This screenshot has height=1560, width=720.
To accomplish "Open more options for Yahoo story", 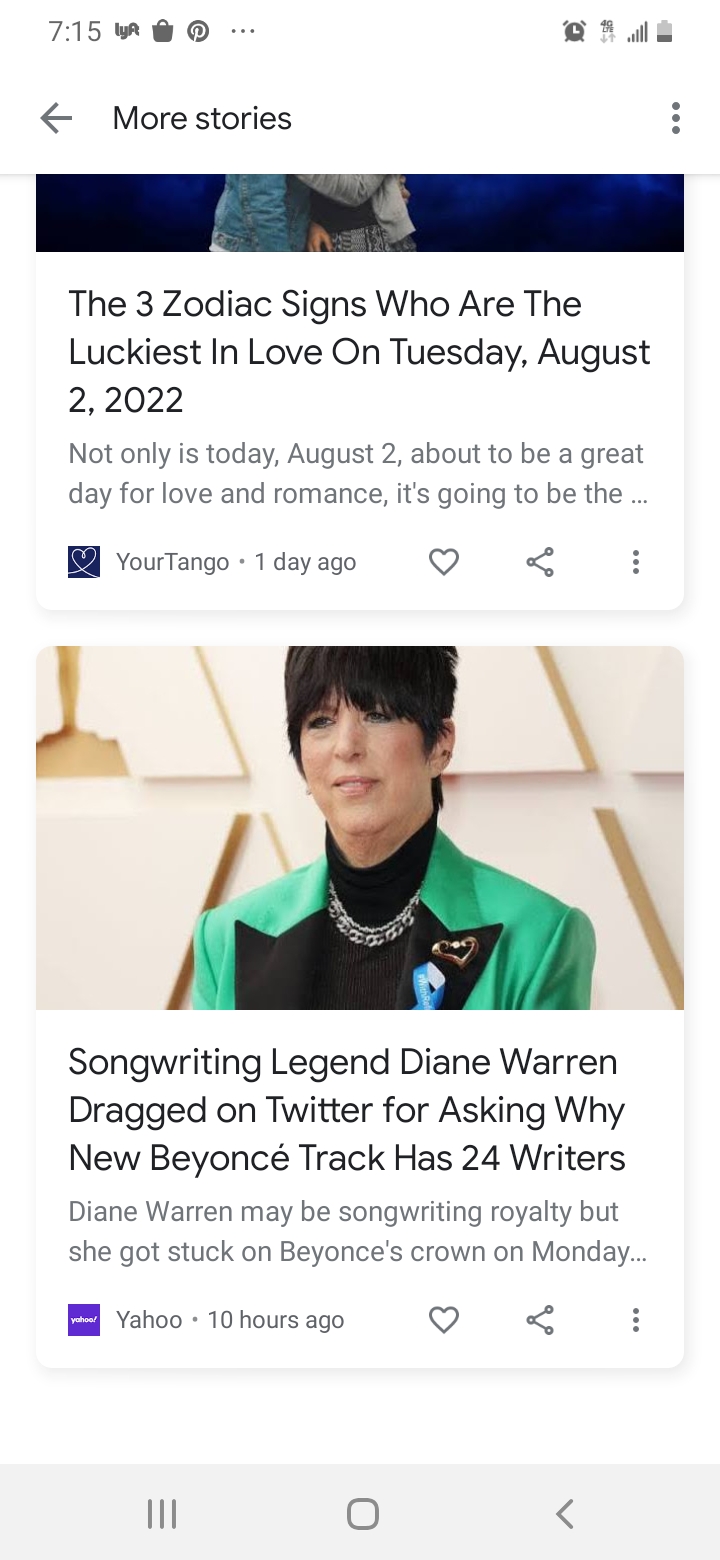I will pyautogui.click(x=635, y=1320).
